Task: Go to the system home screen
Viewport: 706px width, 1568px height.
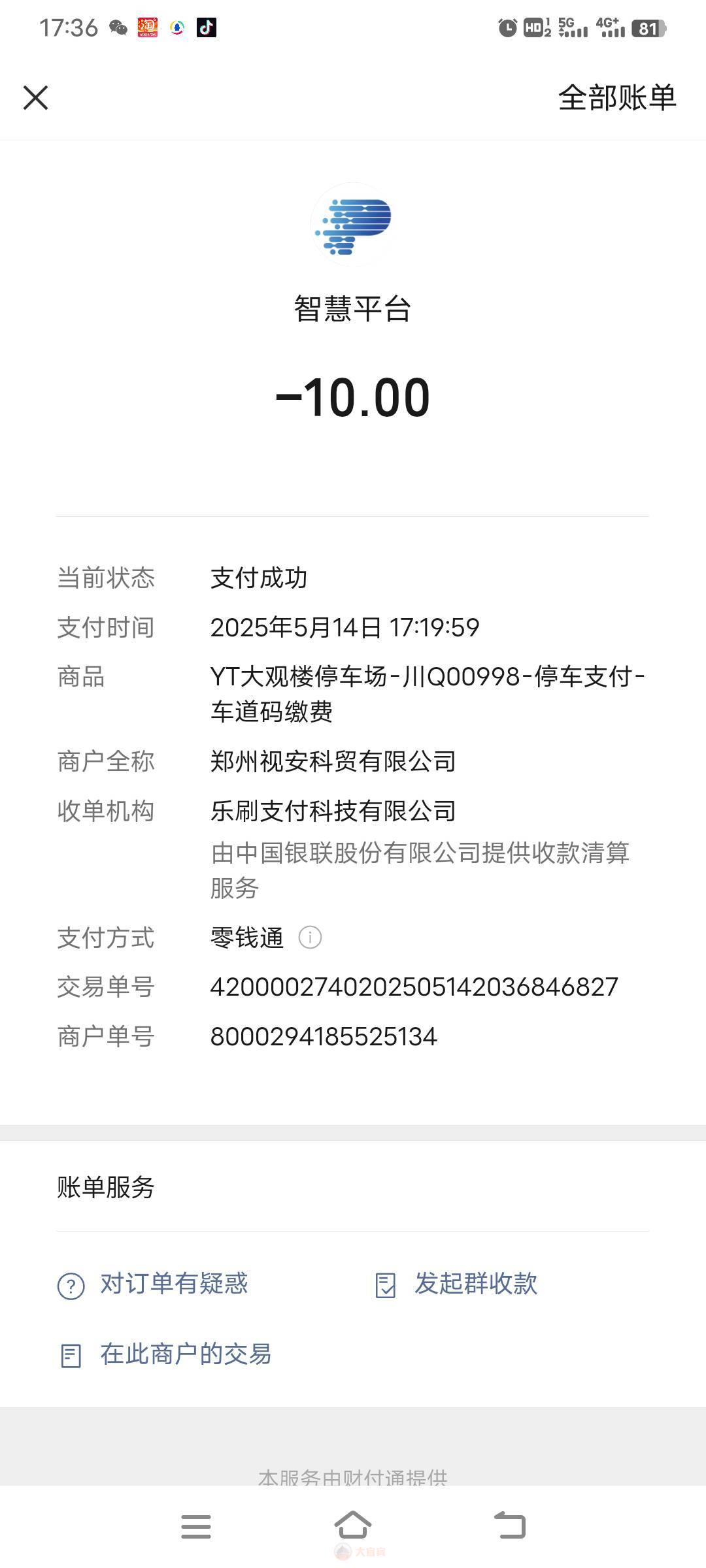Action: pyautogui.click(x=353, y=1526)
